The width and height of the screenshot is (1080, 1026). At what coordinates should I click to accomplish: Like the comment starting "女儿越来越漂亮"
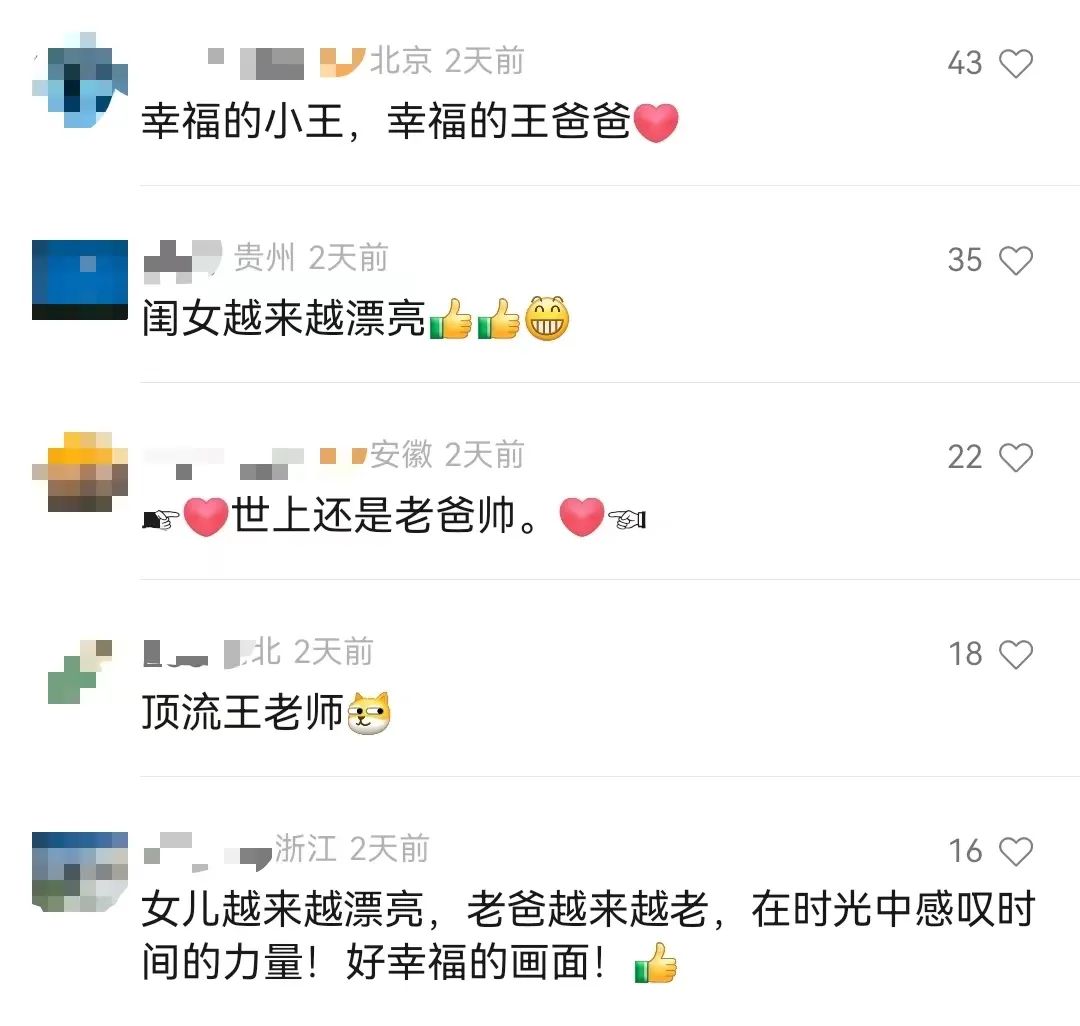pos(1016,852)
